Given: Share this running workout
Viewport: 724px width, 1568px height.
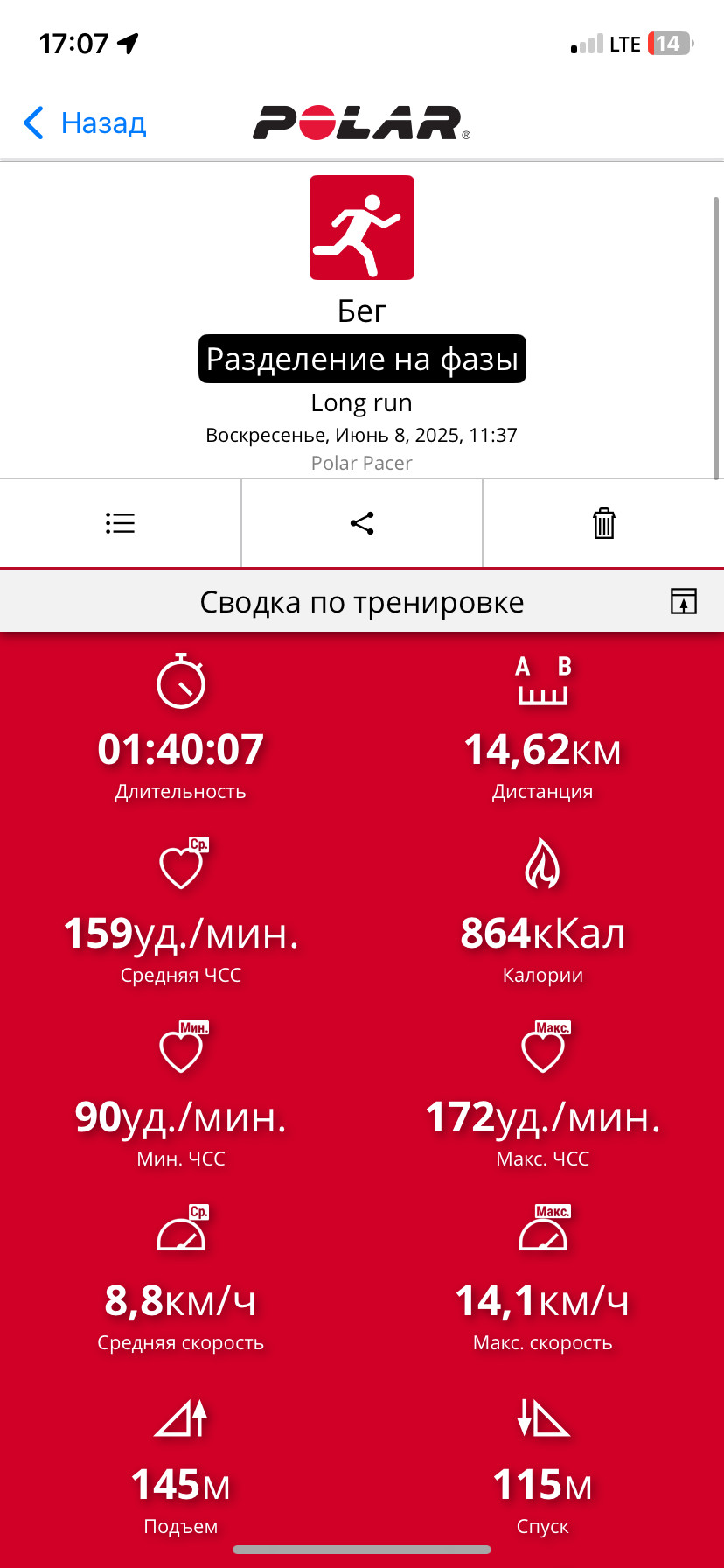Looking at the screenshot, I should coord(362,523).
